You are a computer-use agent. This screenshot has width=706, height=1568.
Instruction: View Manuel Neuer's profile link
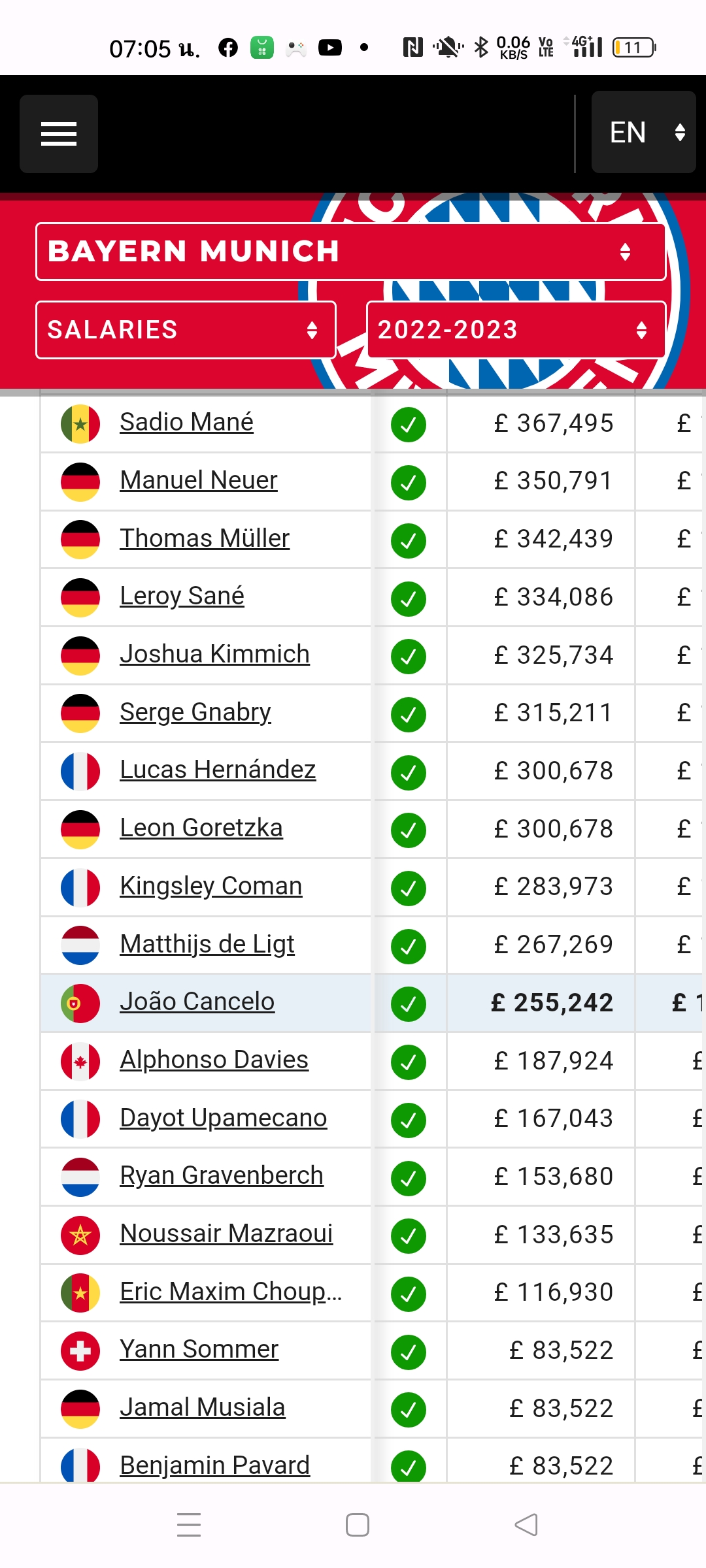click(199, 480)
